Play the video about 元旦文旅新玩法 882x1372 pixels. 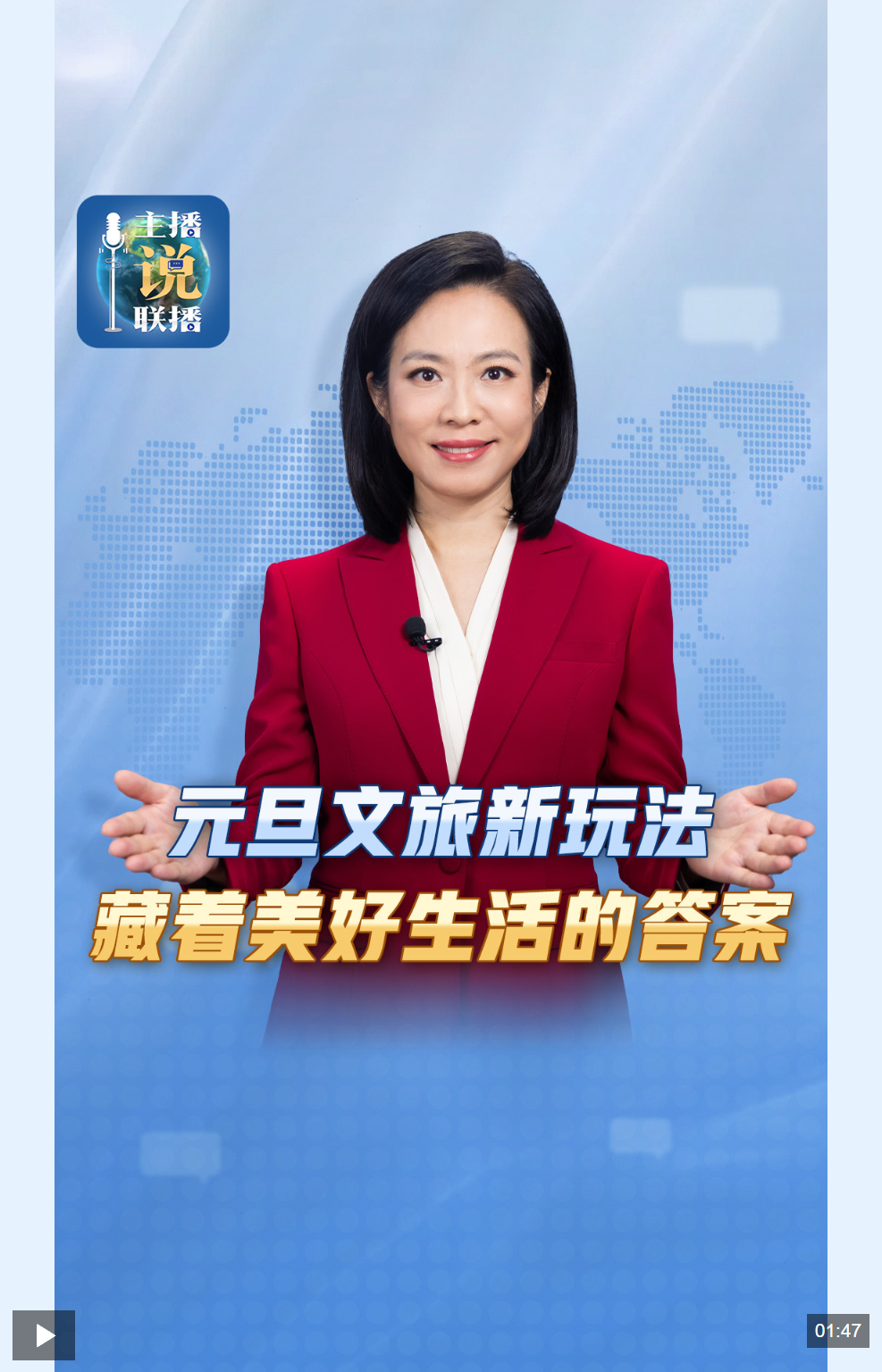click(x=44, y=1335)
